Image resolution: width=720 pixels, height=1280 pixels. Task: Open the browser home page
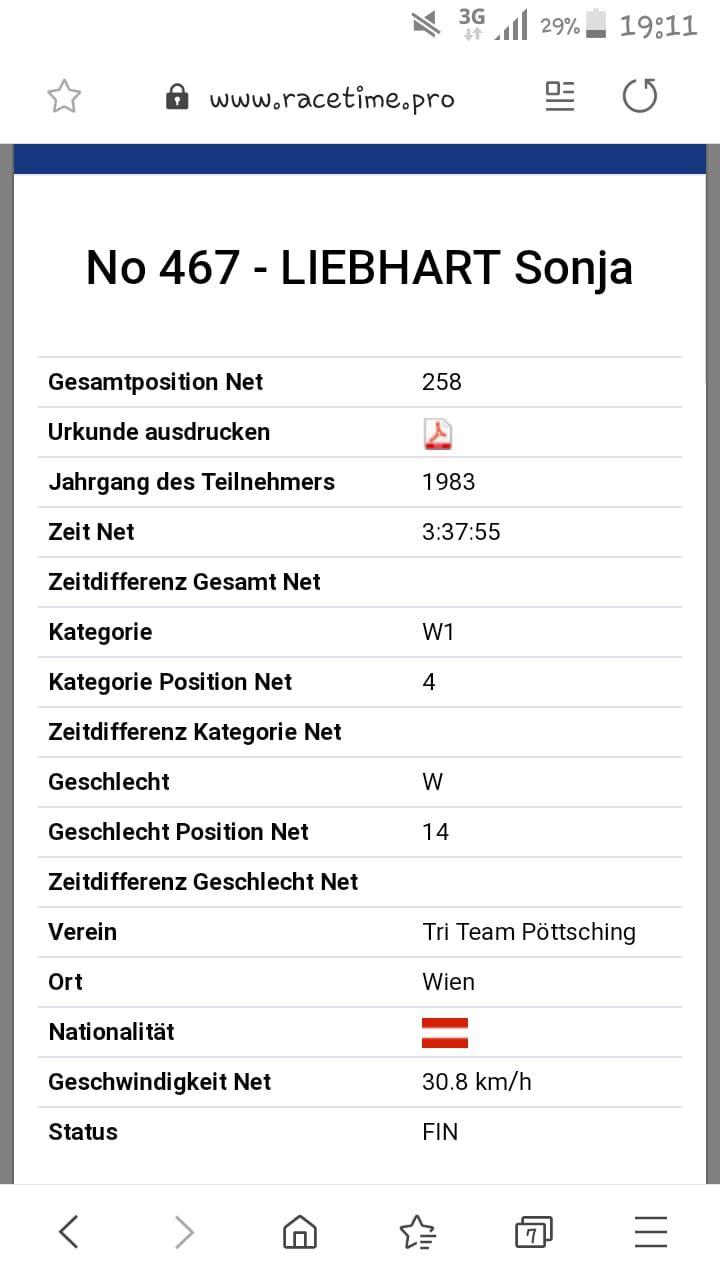(300, 1232)
